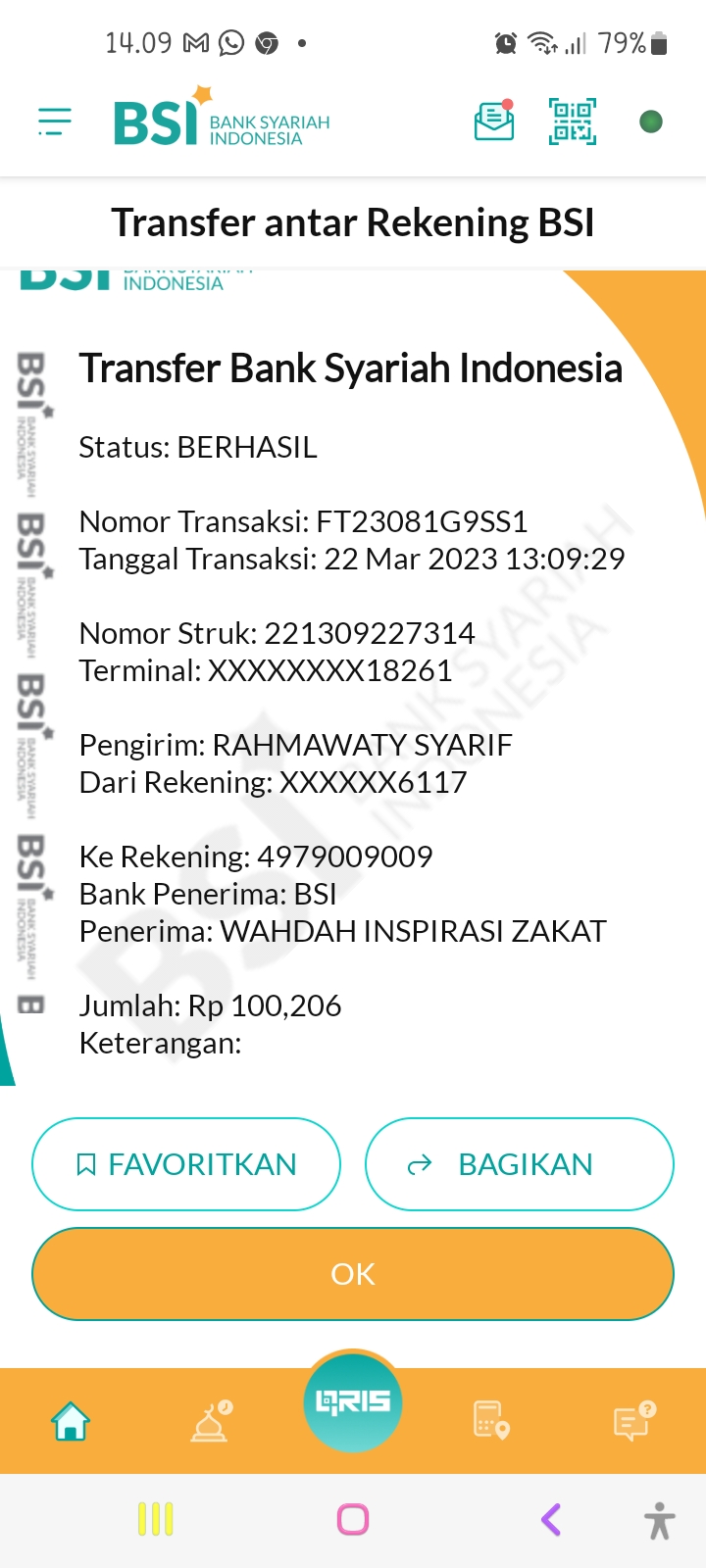Tap the green status dot icon
Screen dimensions: 706x1568
tap(651, 122)
